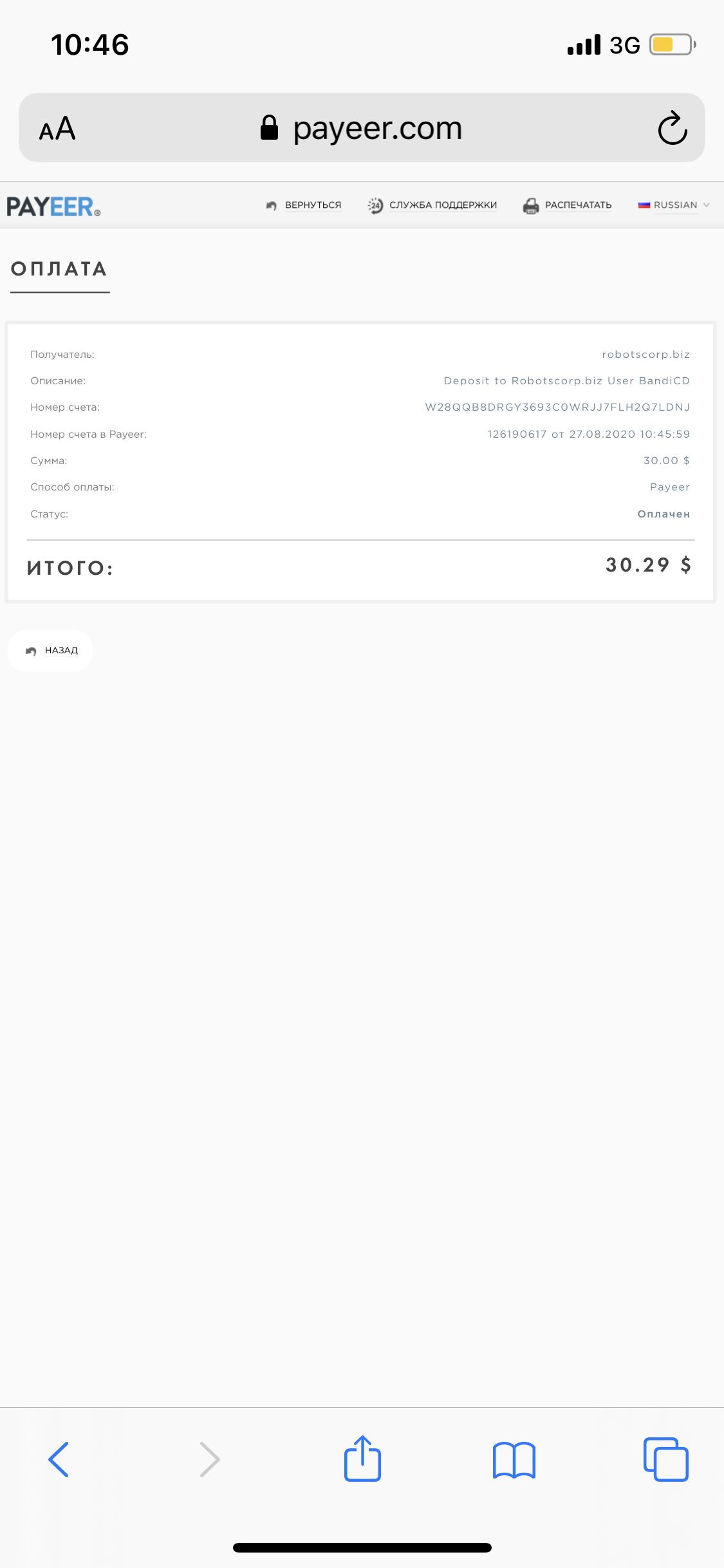This screenshot has height=1568, width=724.
Task: Tap the payeer.com address bar
Action: point(362,127)
